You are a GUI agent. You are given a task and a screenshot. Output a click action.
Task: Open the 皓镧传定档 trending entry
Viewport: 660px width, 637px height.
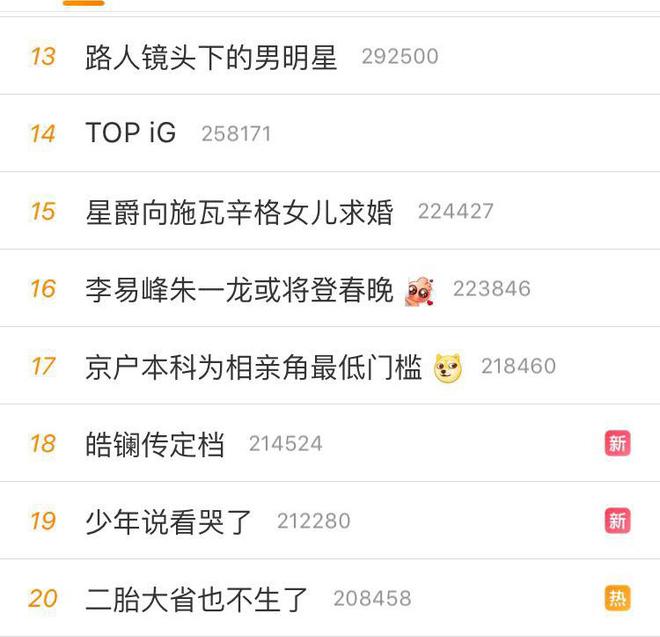pyautogui.click(x=155, y=444)
